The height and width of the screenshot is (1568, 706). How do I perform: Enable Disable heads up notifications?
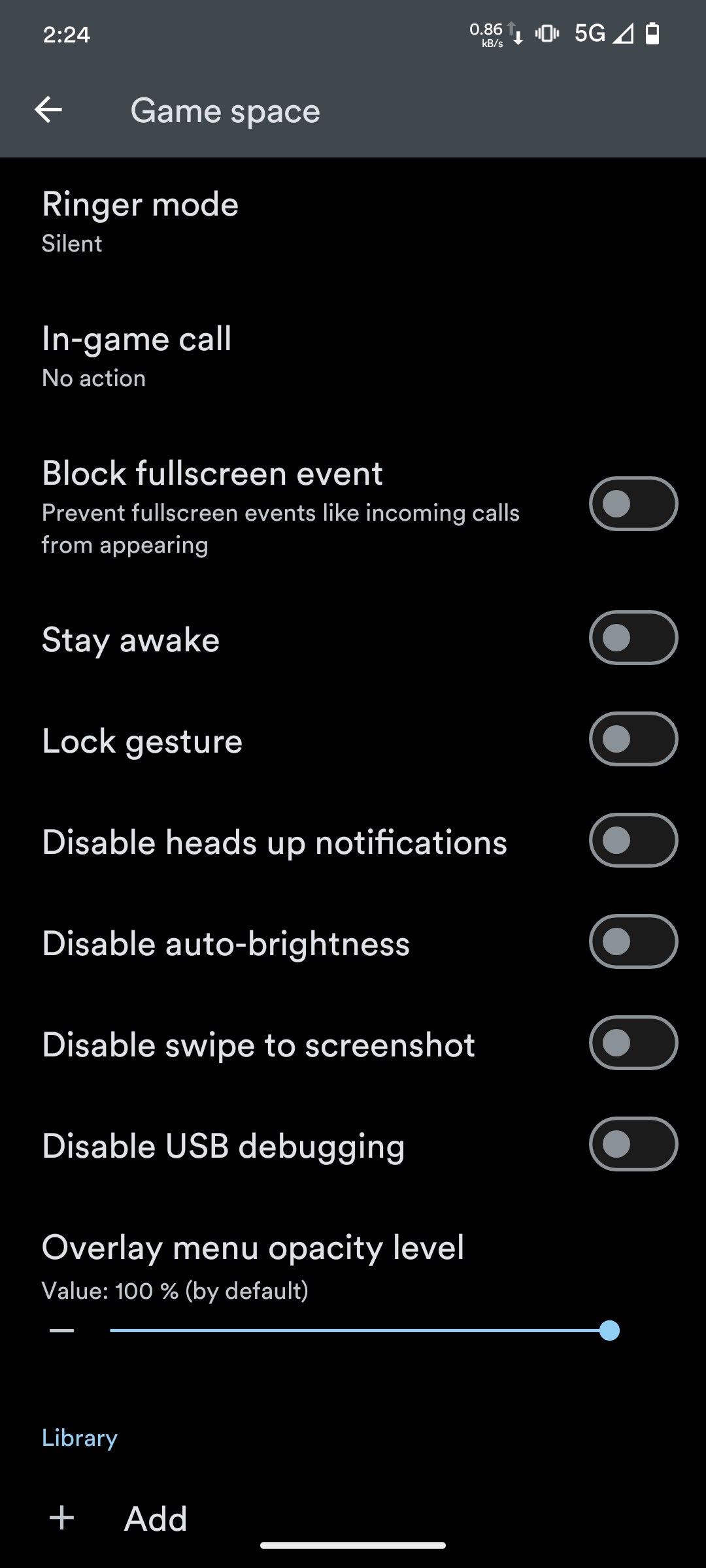coord(633,840)
